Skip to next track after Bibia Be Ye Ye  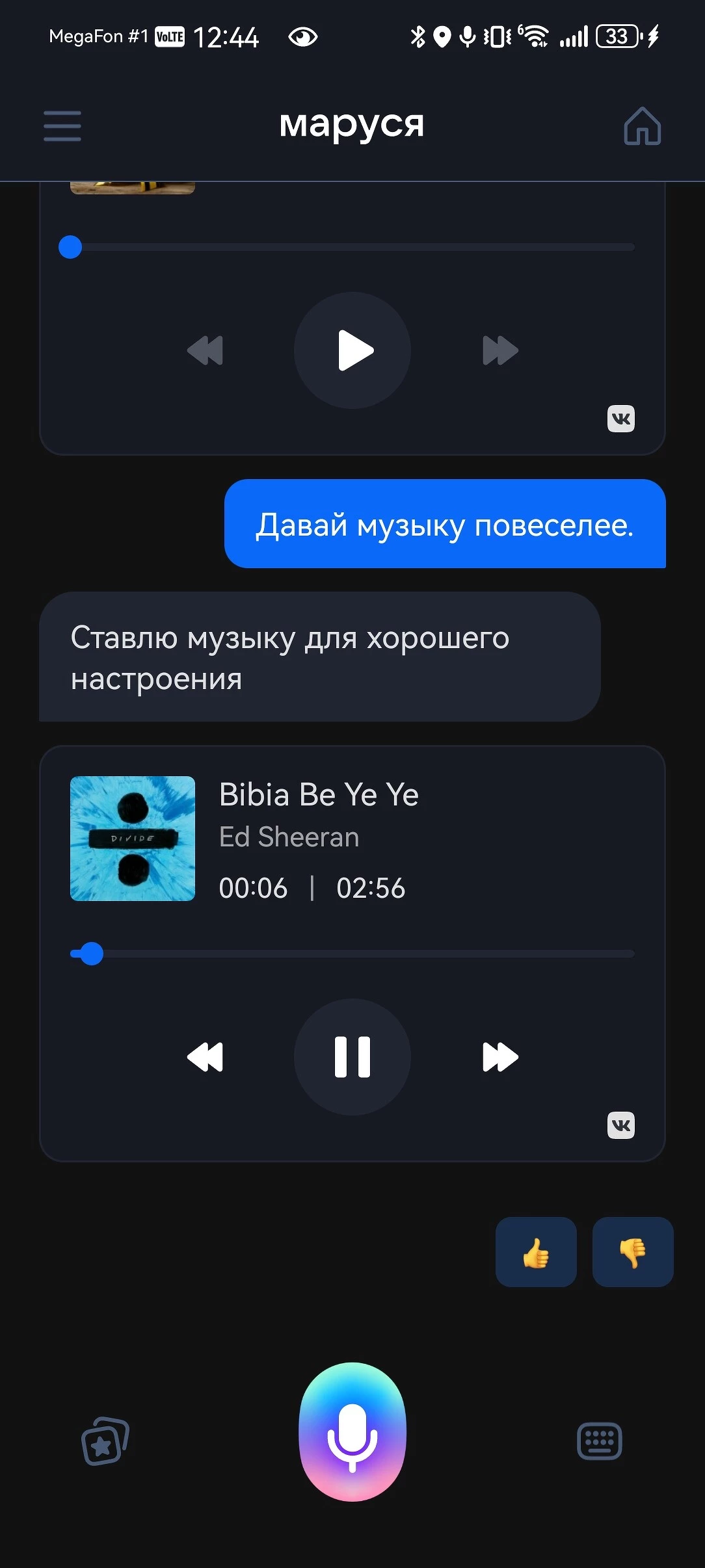coord(500,1056)
